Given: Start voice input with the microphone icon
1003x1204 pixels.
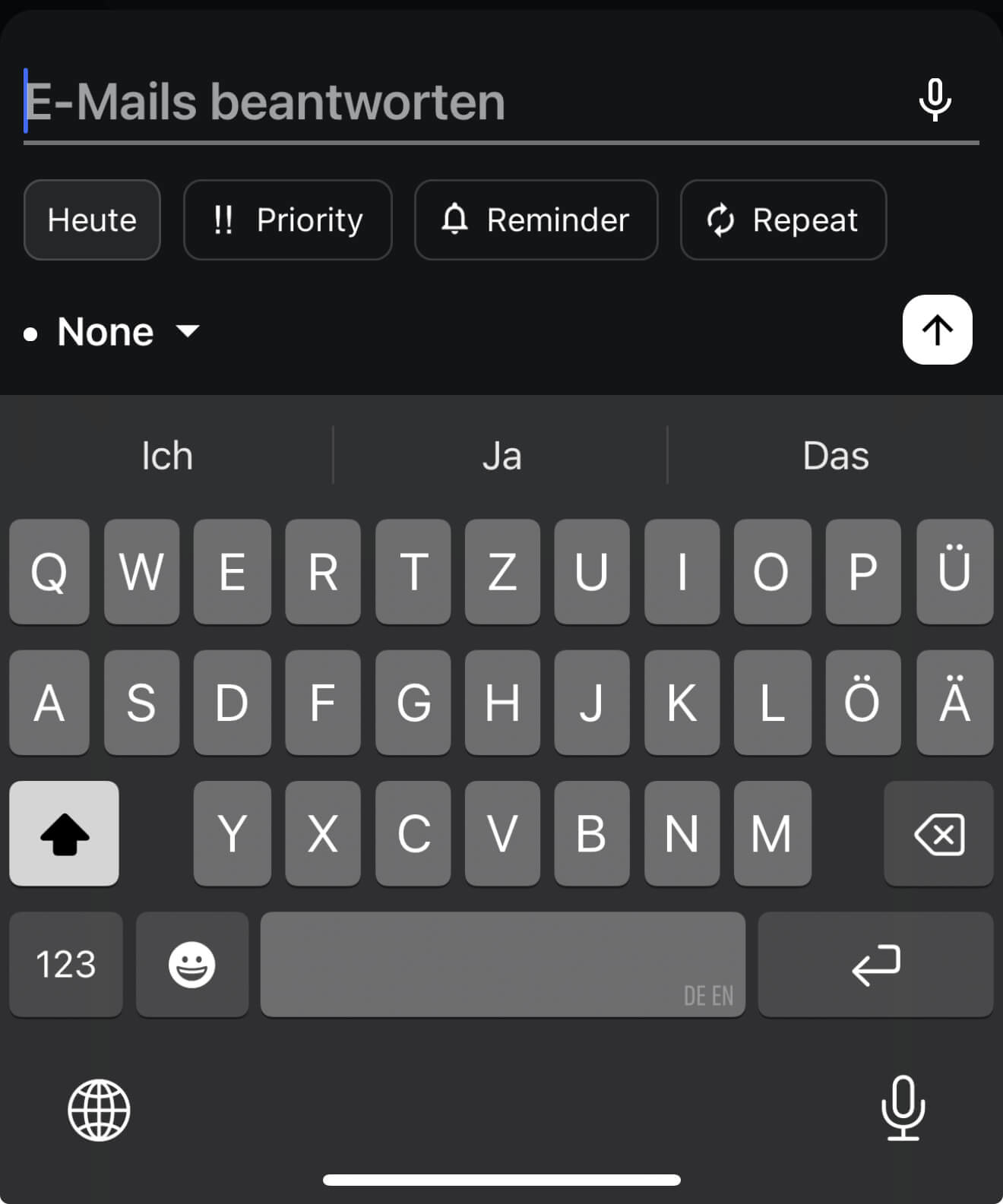Looking at the screenshot, I should pos(935,100).
